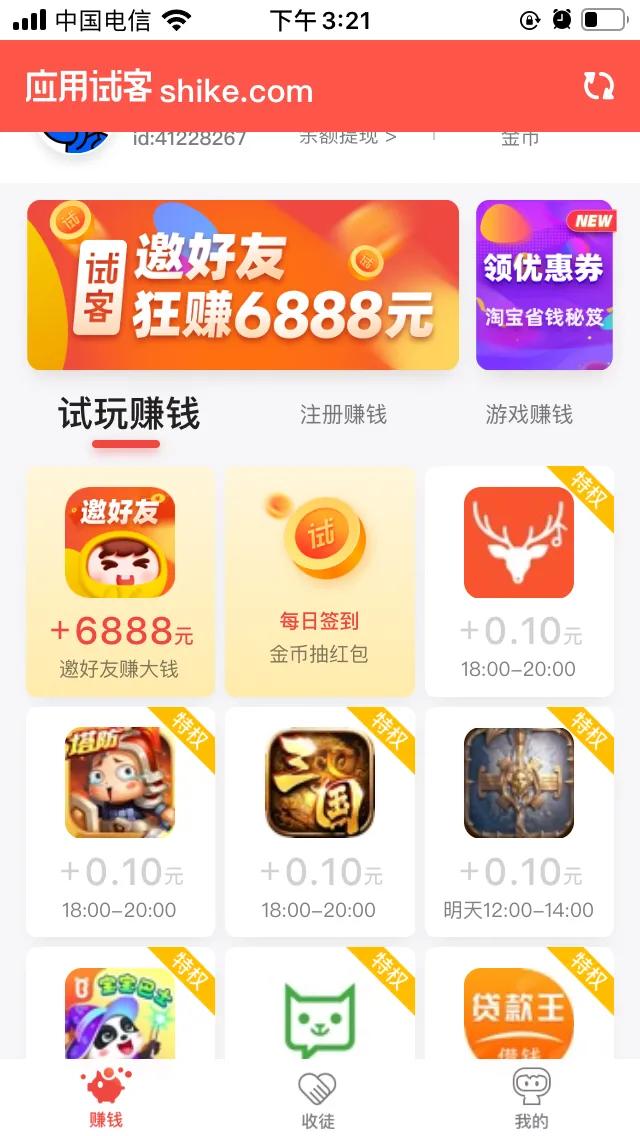Open the 领优惠券 coupon banner
The image size is (640, 1136).
click(x=544, y=285)
